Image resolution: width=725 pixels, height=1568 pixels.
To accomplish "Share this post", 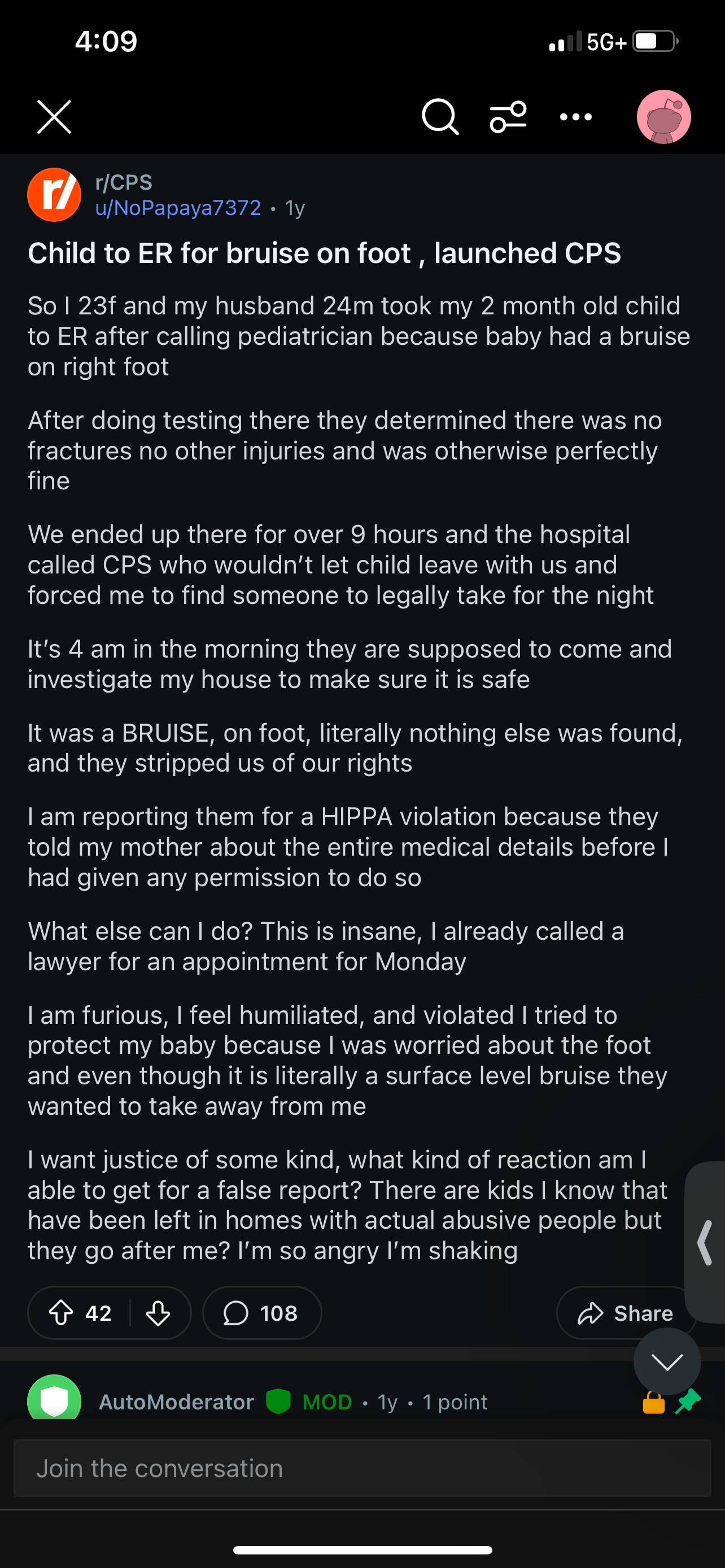I will pos(624,1313).
